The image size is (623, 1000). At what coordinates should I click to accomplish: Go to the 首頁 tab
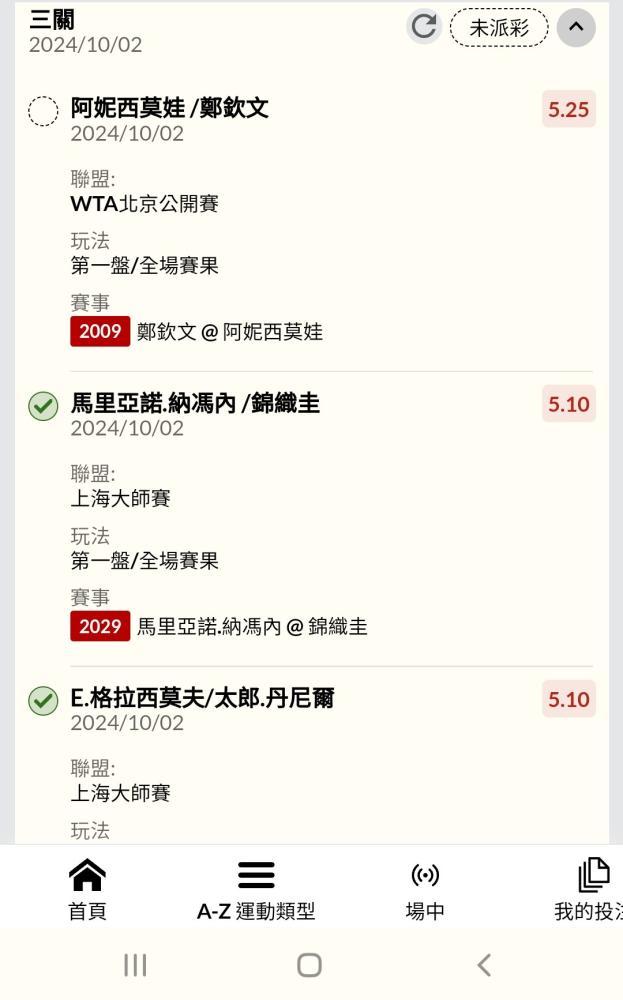point(87,890)
